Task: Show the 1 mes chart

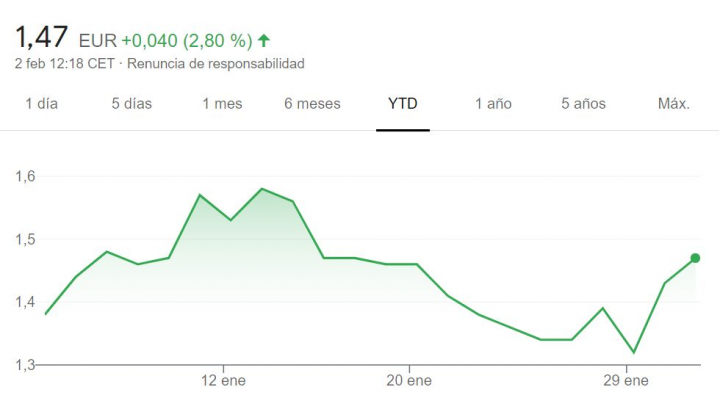Action: tap(221, 104)
